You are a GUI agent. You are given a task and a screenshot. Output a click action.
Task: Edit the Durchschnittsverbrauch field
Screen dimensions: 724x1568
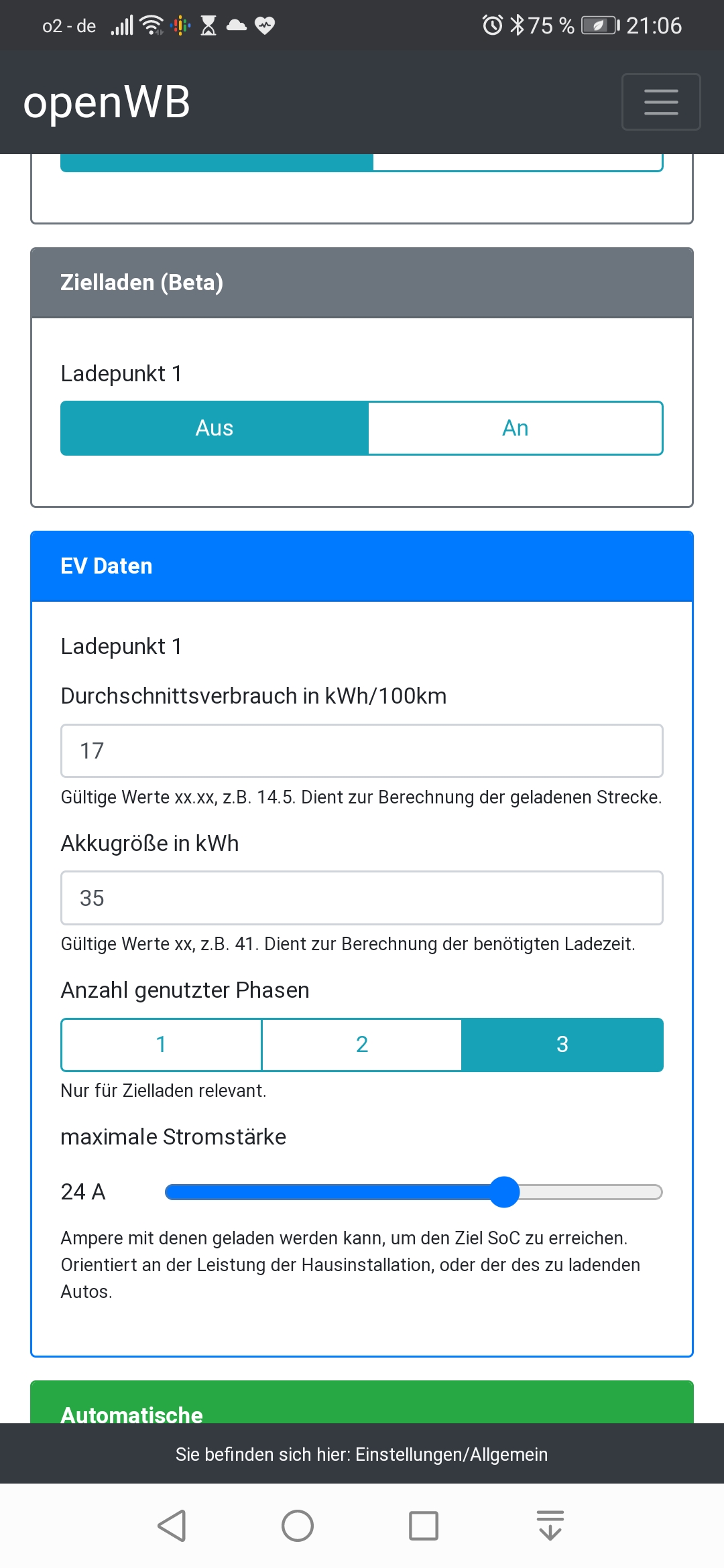pyautogui.click(x=362, y=750)
